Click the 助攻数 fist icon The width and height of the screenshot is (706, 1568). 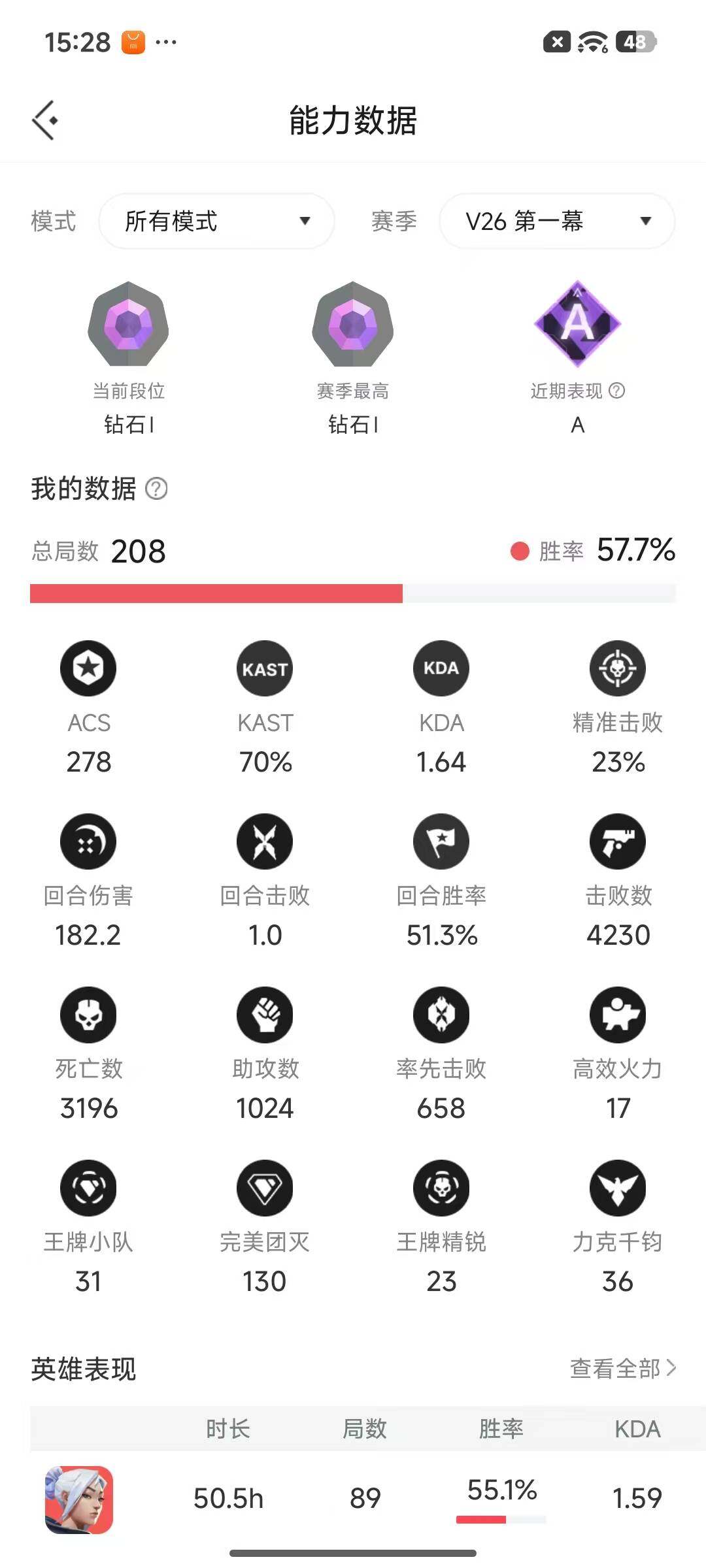264,1014
